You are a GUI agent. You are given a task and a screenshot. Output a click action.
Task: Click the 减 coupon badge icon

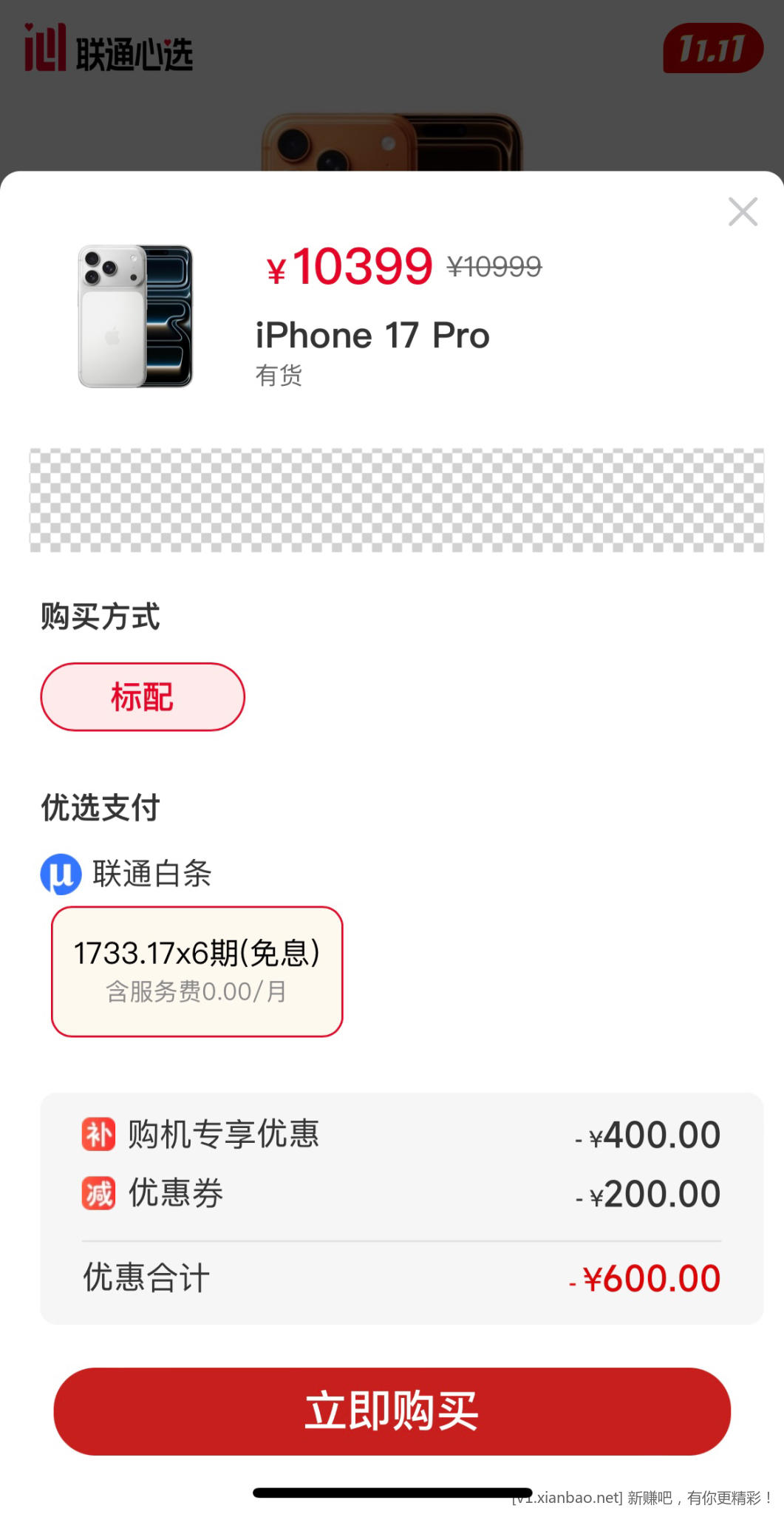98,1192
